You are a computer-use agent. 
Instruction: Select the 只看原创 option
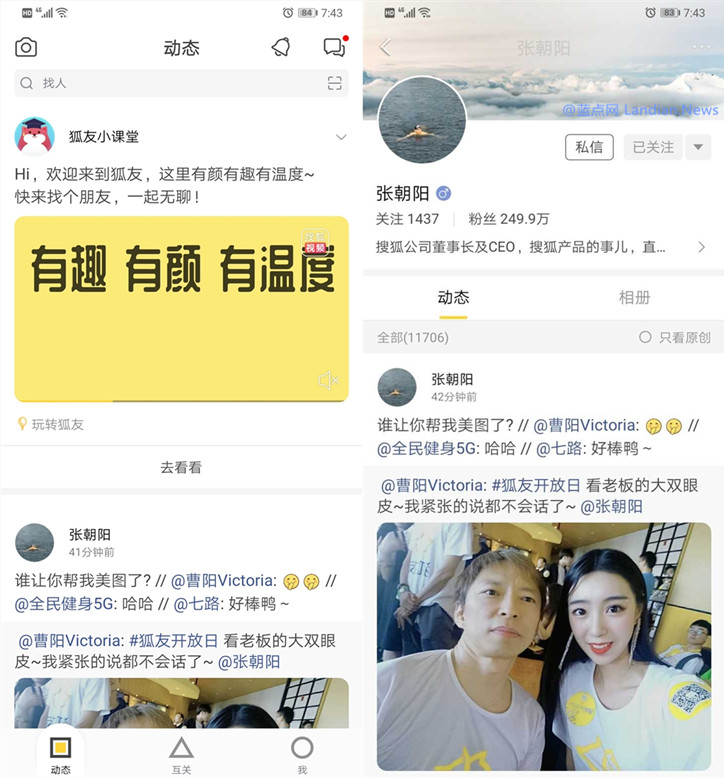coord(676,338)
